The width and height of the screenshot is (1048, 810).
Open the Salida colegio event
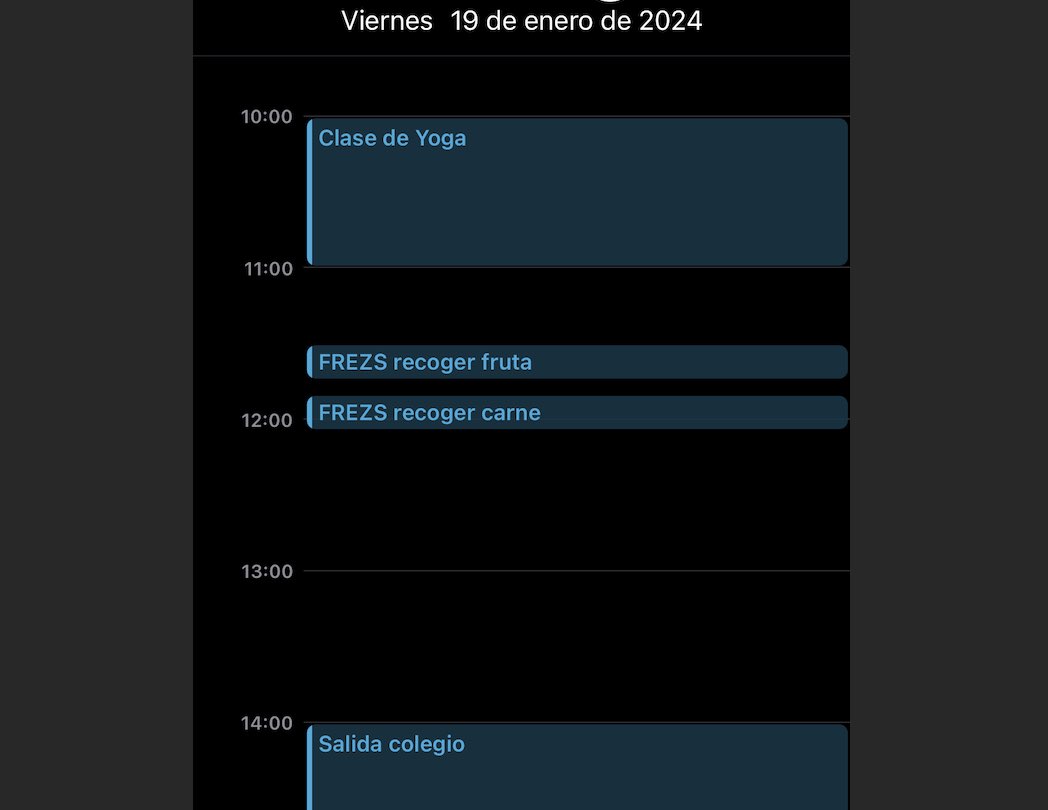[577, 766]
